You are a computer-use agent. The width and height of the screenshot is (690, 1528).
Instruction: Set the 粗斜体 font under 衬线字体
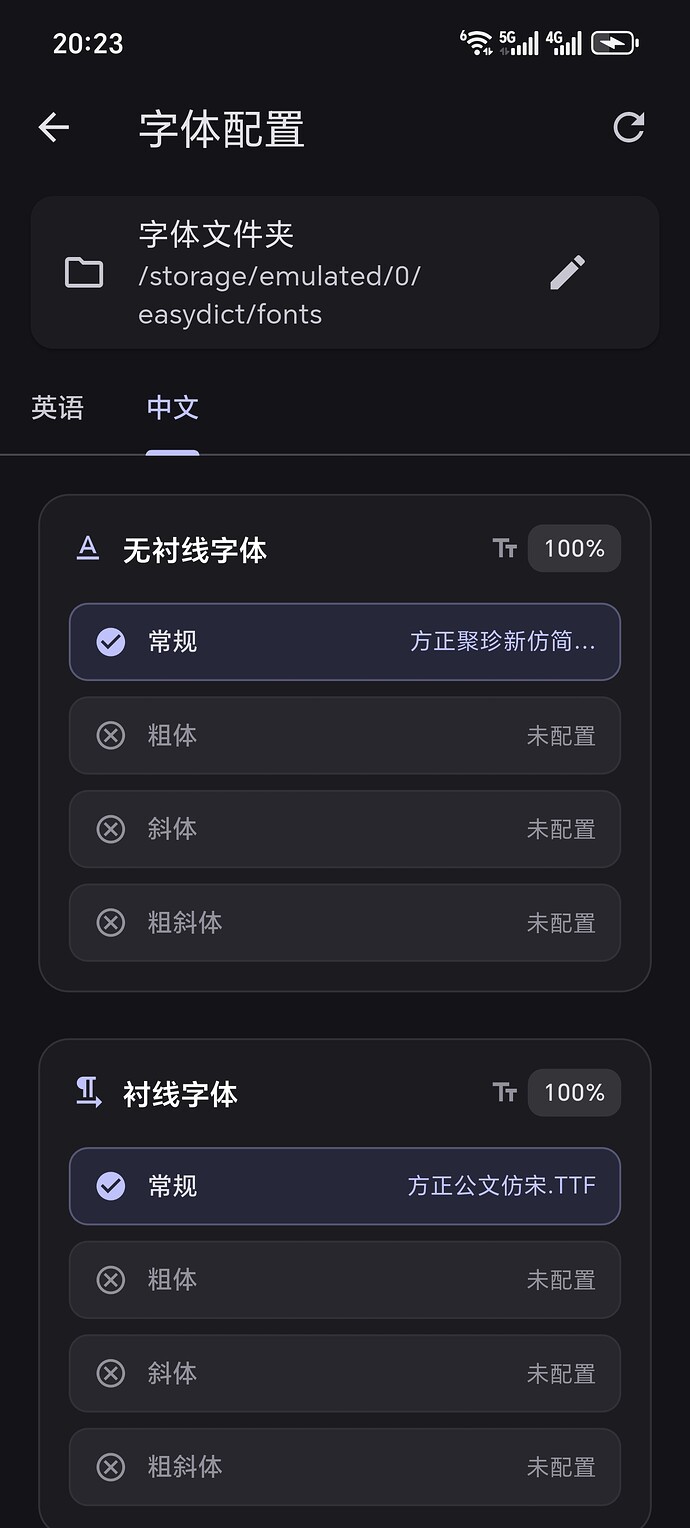tap(344, 1467)
